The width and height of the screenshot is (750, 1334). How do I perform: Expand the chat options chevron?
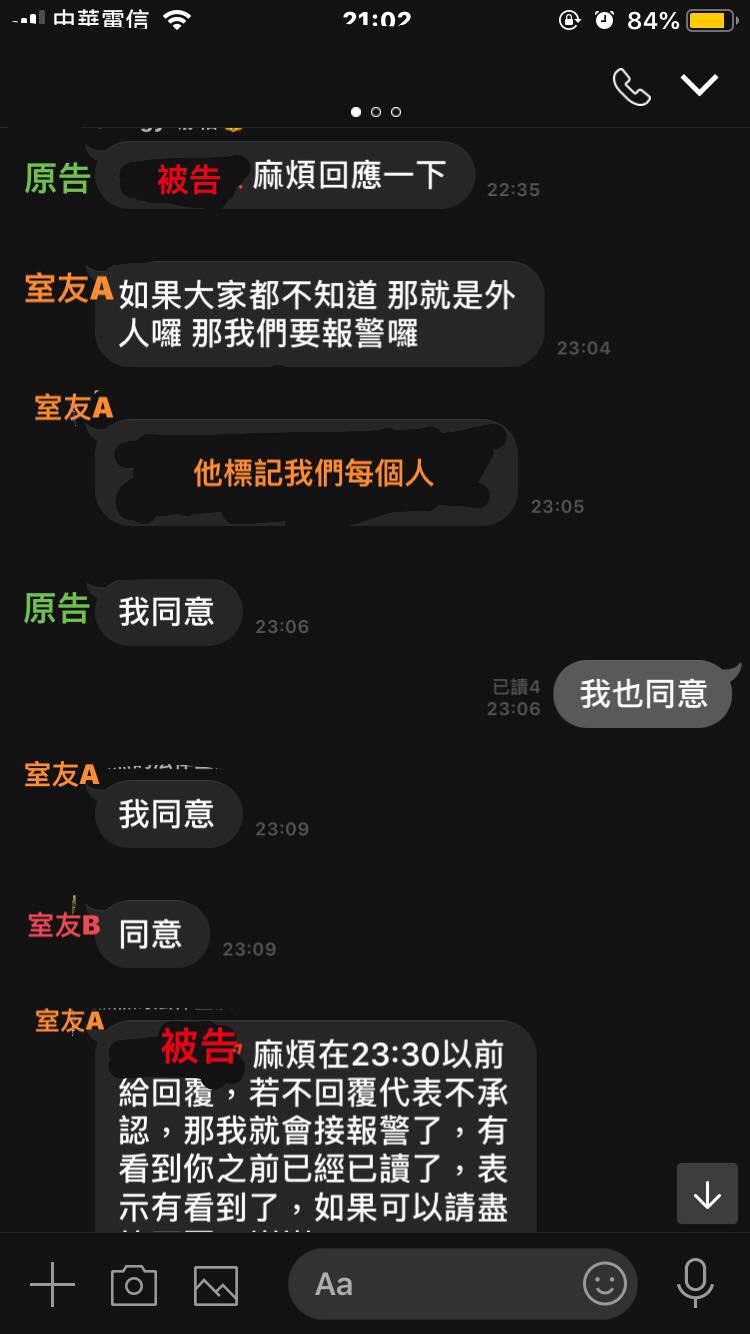(700, 86)
